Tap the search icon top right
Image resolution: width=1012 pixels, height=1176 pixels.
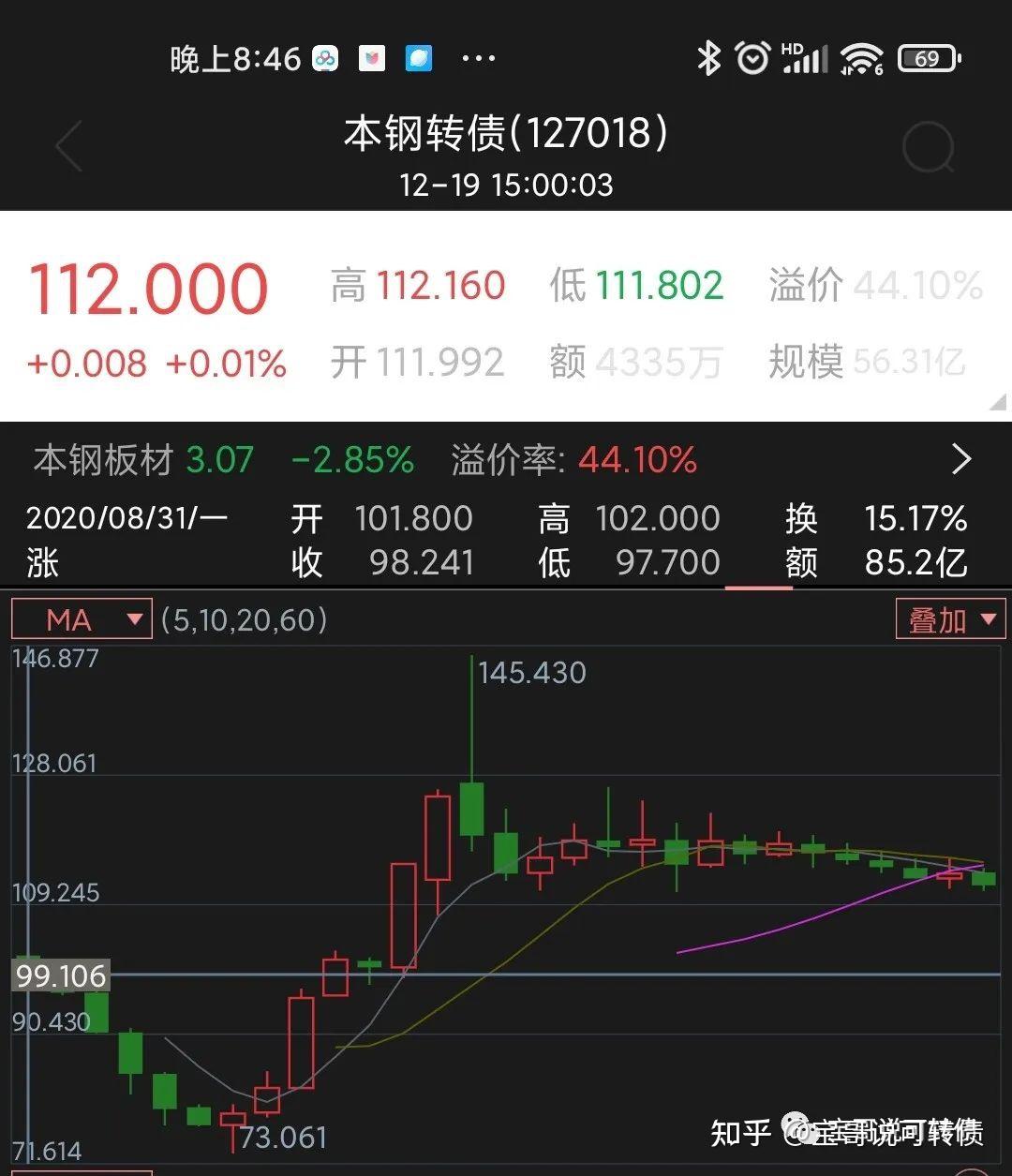click(928, 147)
